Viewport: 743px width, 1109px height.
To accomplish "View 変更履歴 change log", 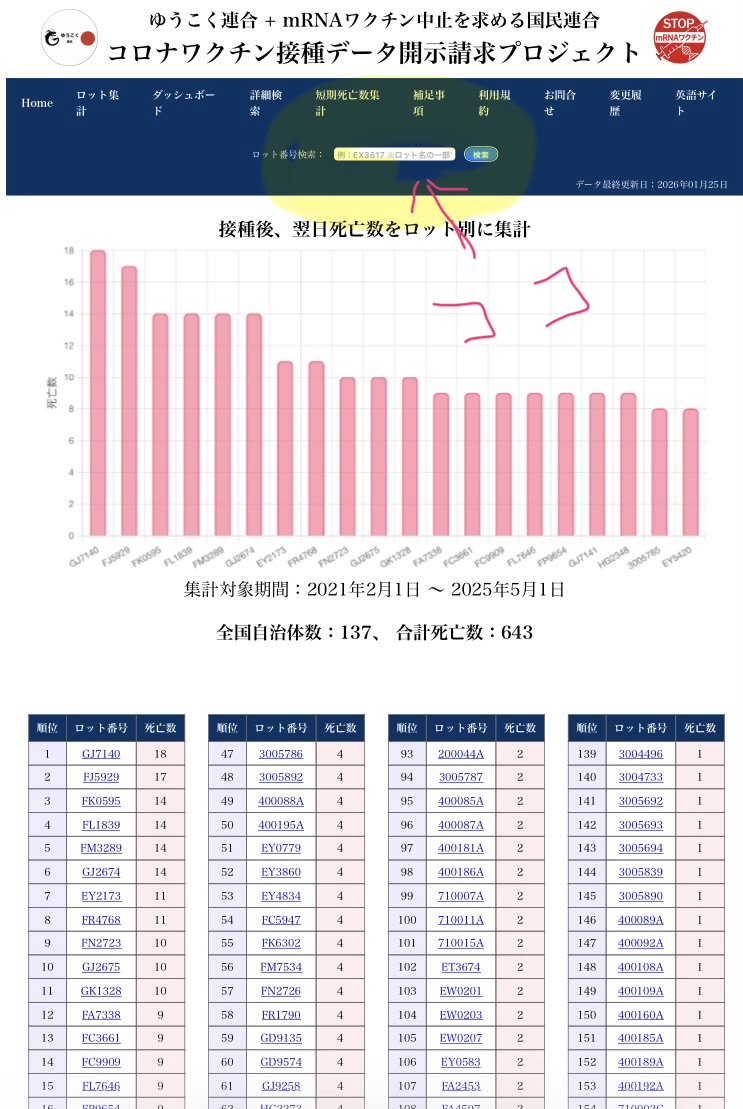I will pos(626,103).
